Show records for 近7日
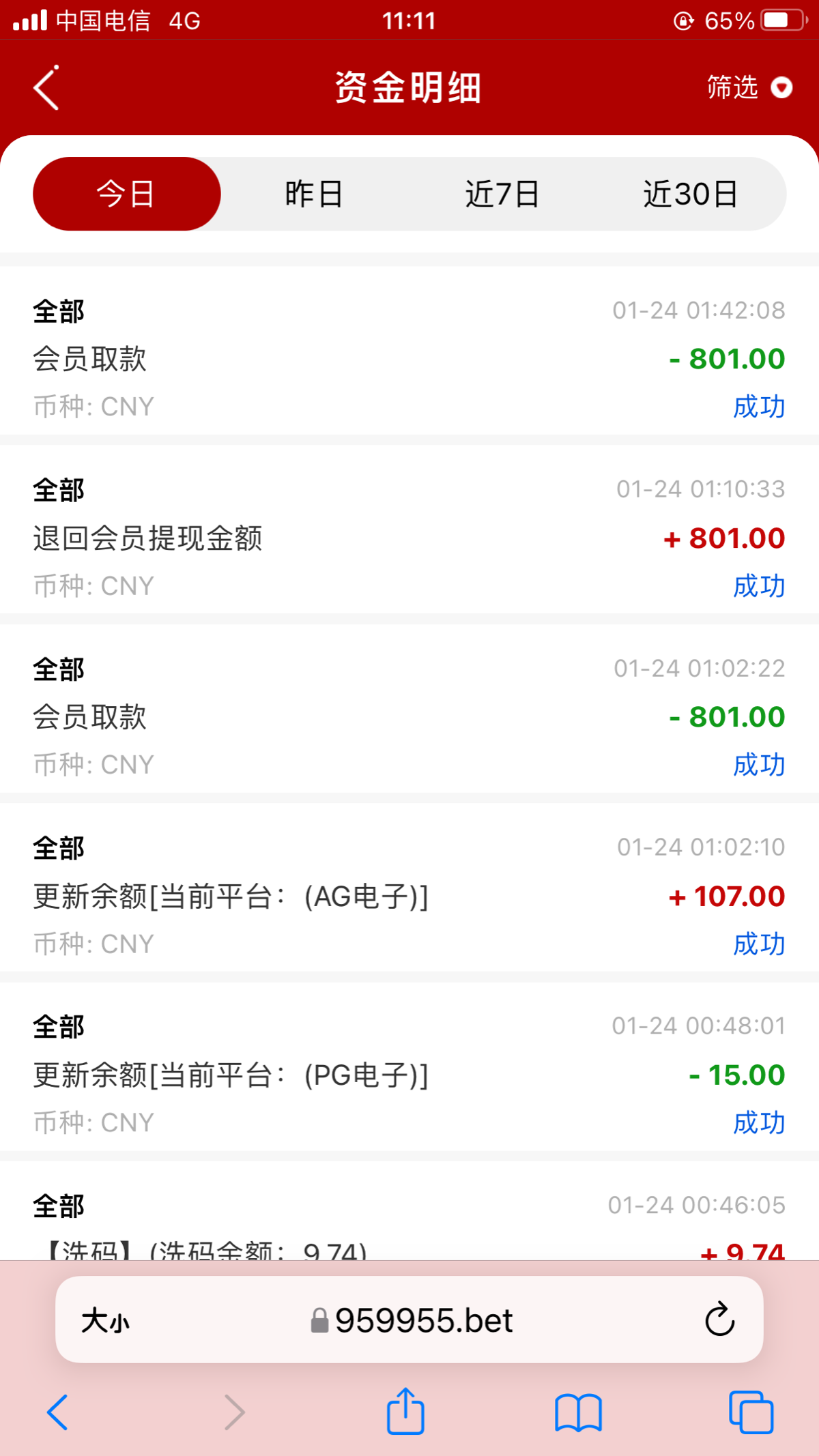This screenshot has height=1456, width=819. [x=502, y=194]
